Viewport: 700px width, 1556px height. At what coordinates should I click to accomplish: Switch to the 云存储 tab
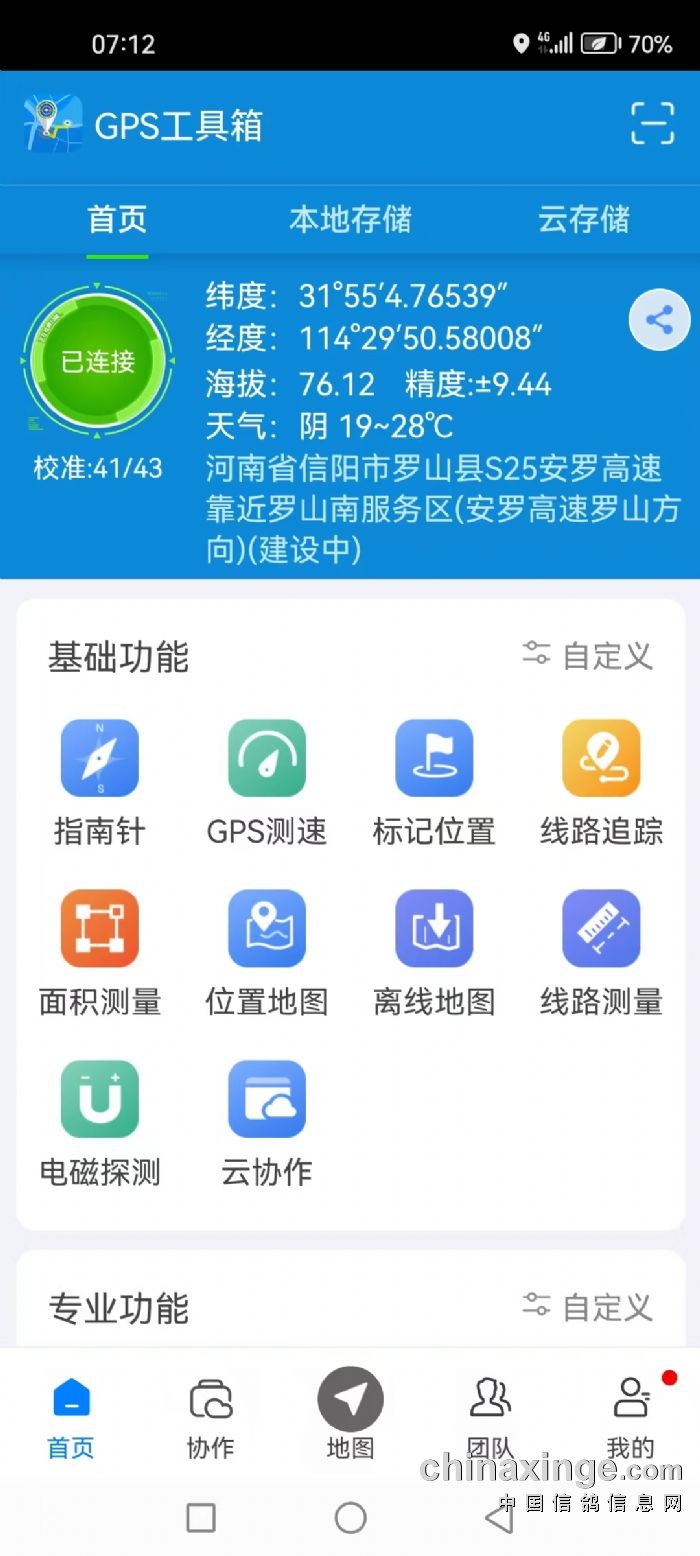pyautogui.click(x=584, y=219)
